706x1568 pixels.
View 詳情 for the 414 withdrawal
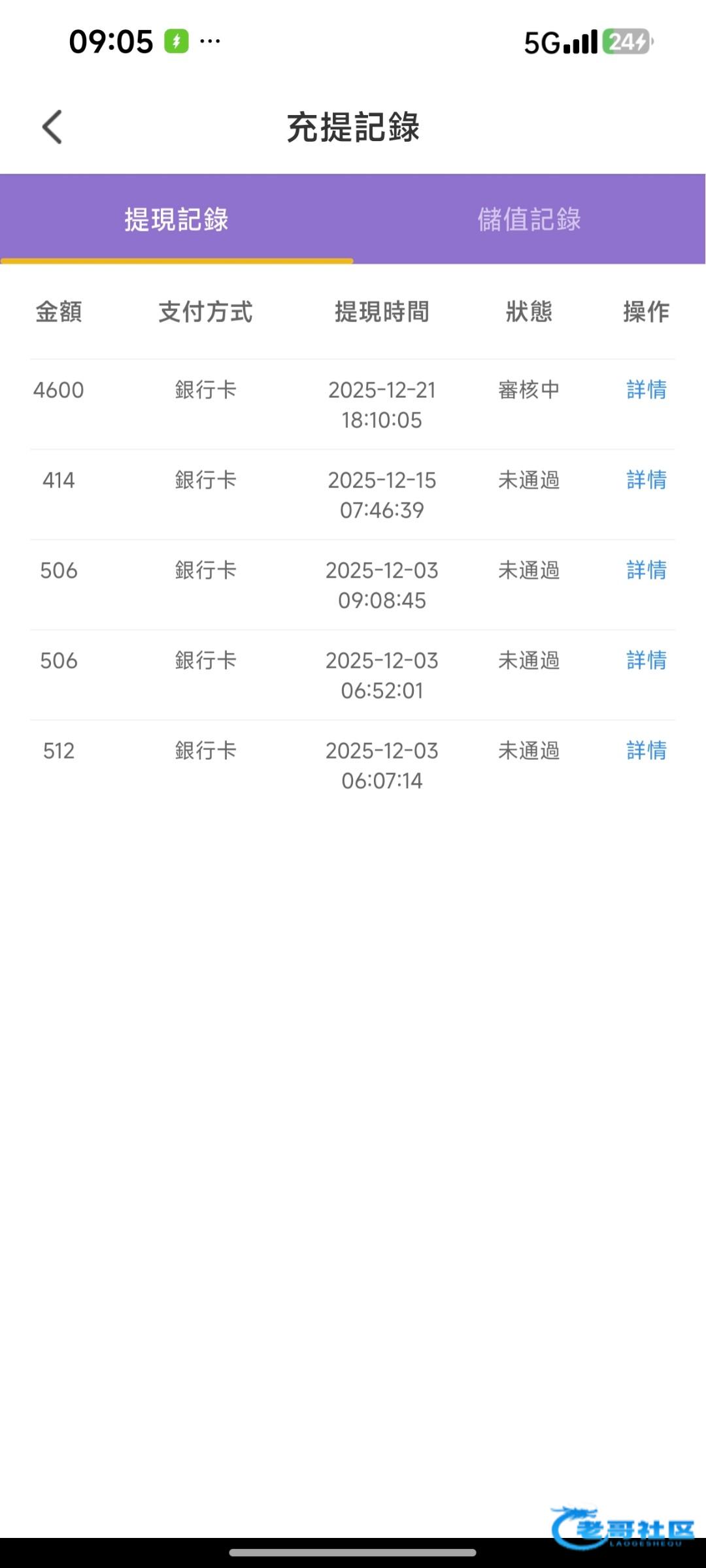(646, 480)
